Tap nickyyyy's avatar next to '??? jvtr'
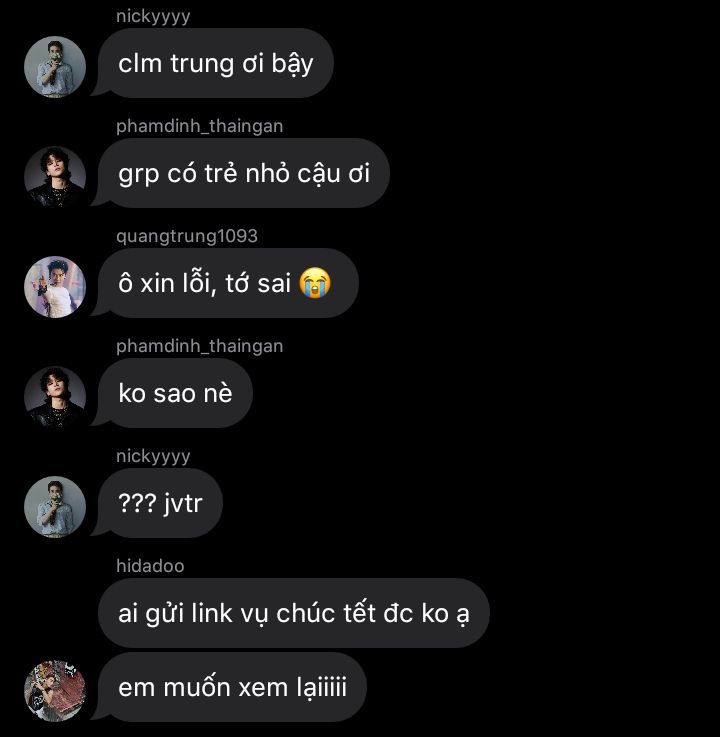This screenshot has width=720, height=737. pos(55,507)
